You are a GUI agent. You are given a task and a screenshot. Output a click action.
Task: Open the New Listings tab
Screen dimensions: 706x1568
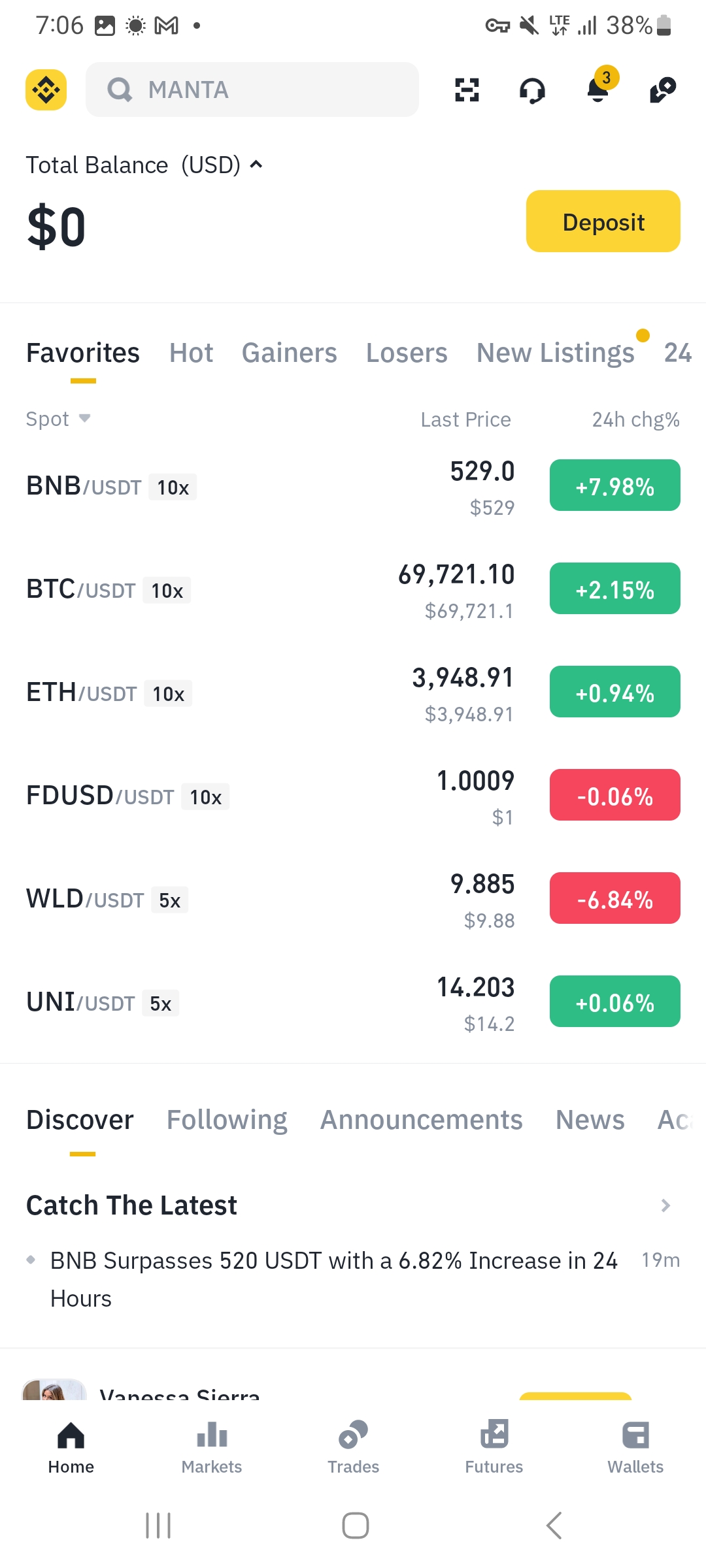(x=555, y=353)
